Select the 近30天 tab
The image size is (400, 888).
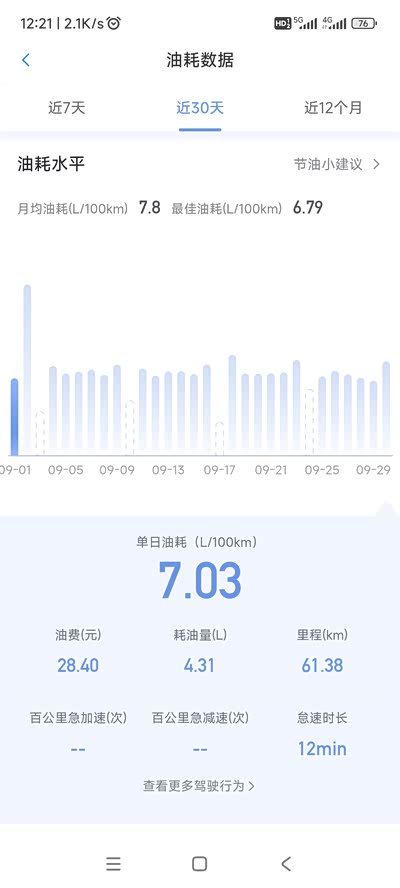[x=200, y=108]
